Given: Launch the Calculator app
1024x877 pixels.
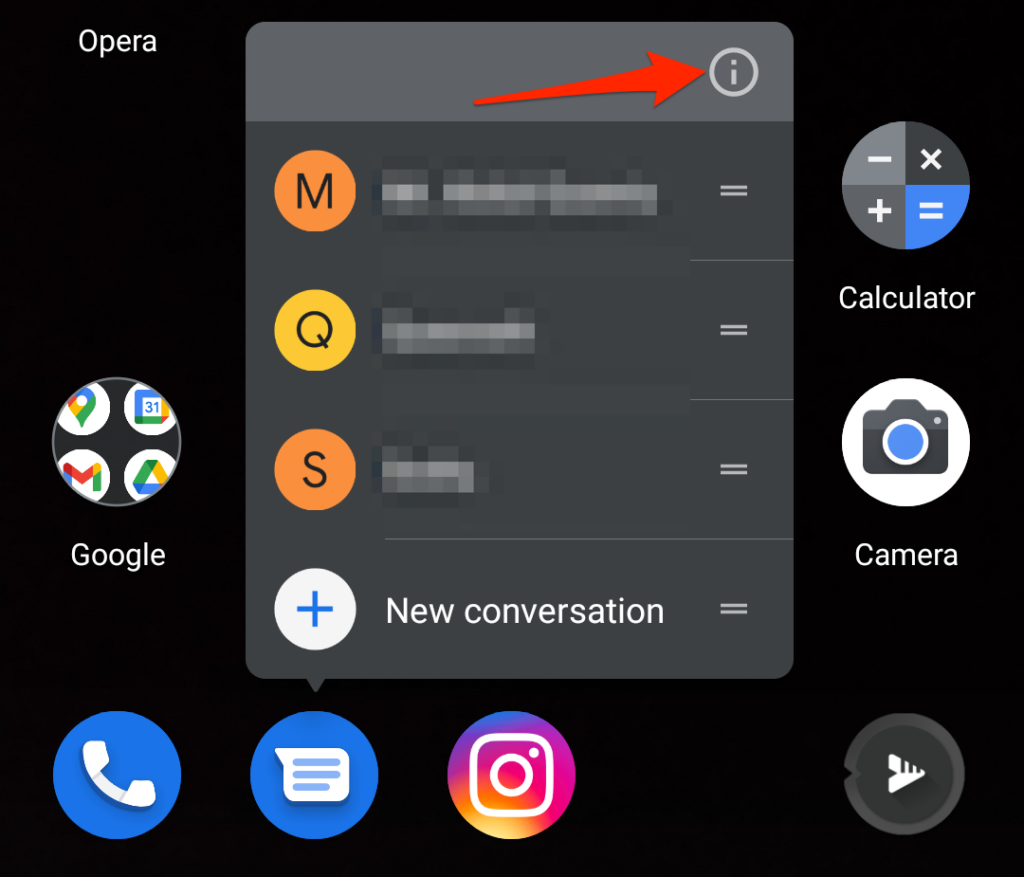Looking at the screenshot, I should click(906, 186).
